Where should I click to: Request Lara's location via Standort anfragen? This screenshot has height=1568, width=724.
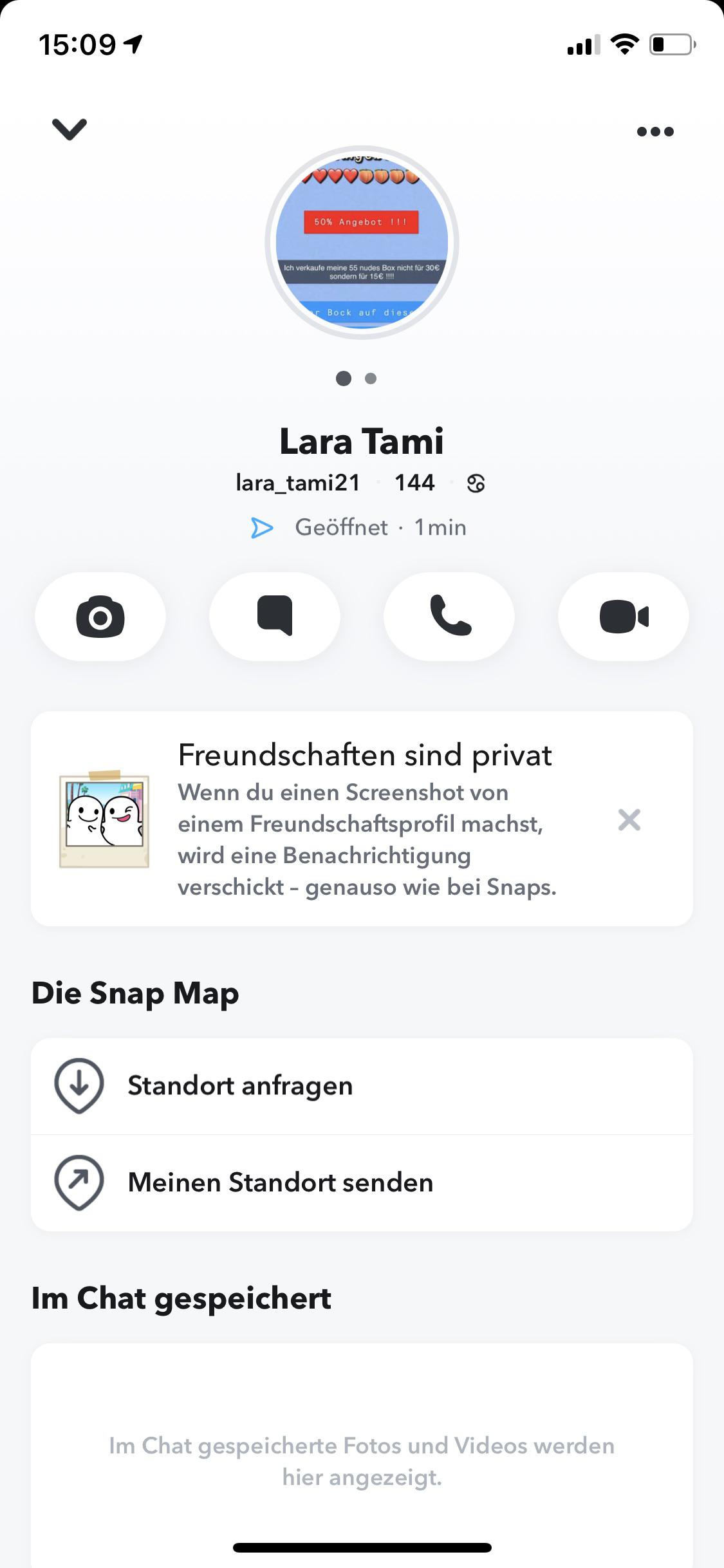point(240,1085)
